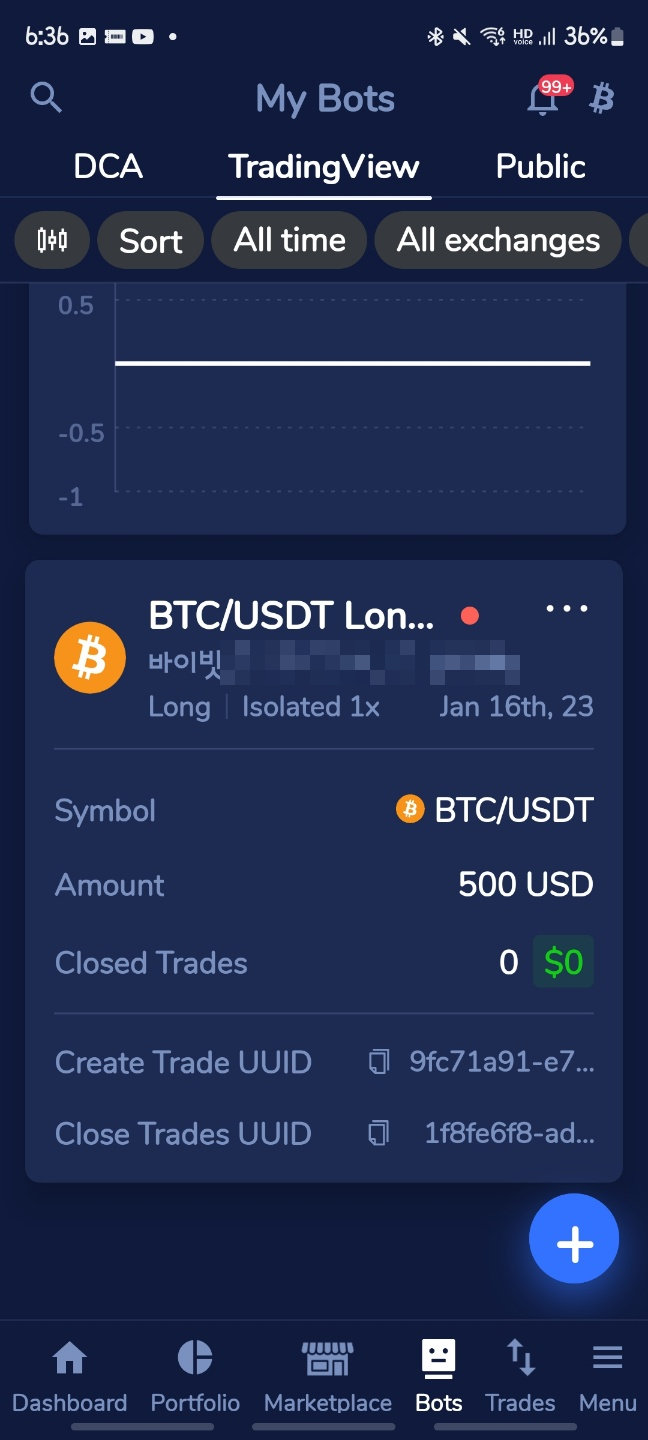Image resolution: width=648 pixels, height=1440 pixels.
Task: Copy the Create Trade UUID
Action: [379, 1062]
